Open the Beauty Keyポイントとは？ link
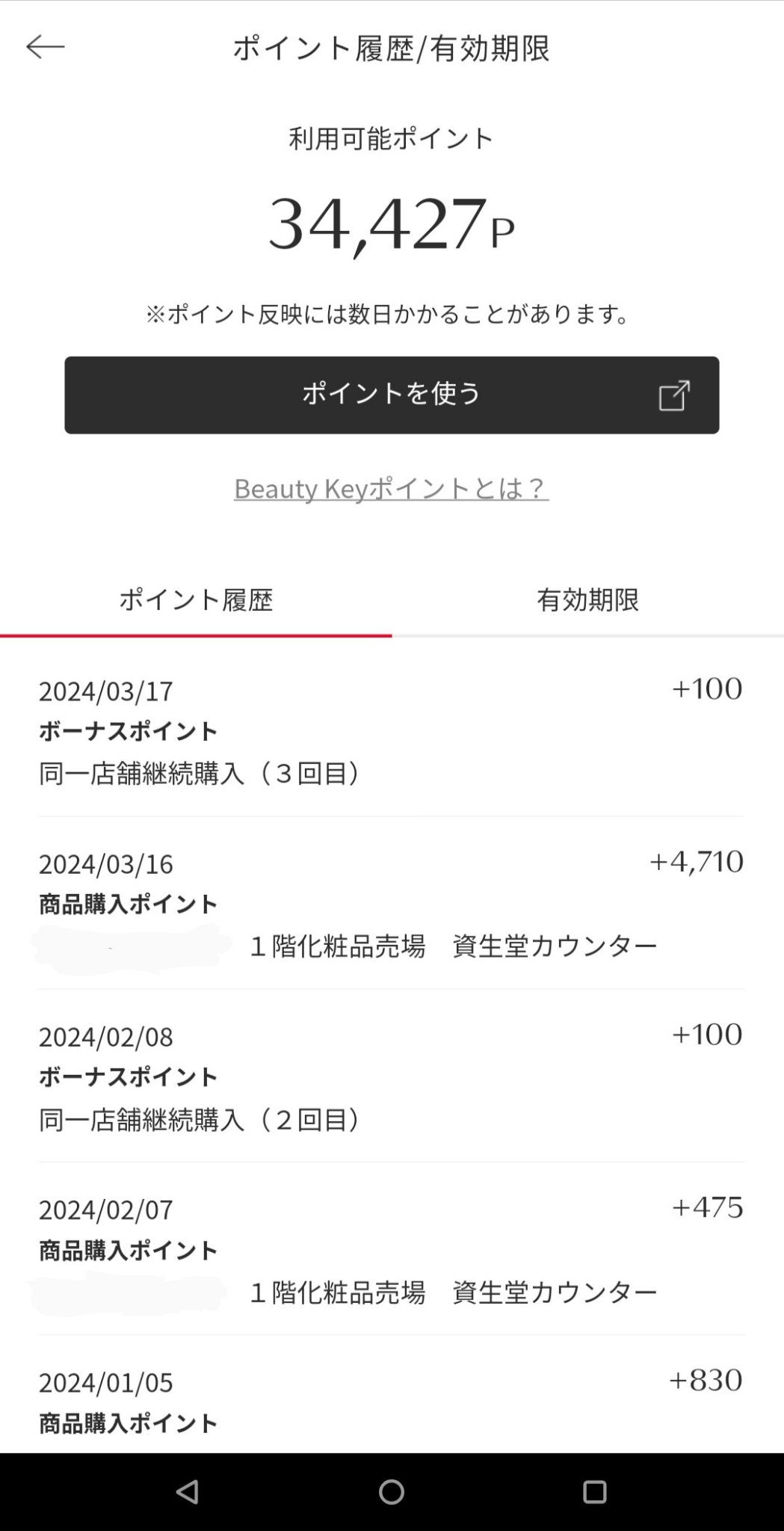Screen dimensions: 784x1531 (x=391, y=488)
